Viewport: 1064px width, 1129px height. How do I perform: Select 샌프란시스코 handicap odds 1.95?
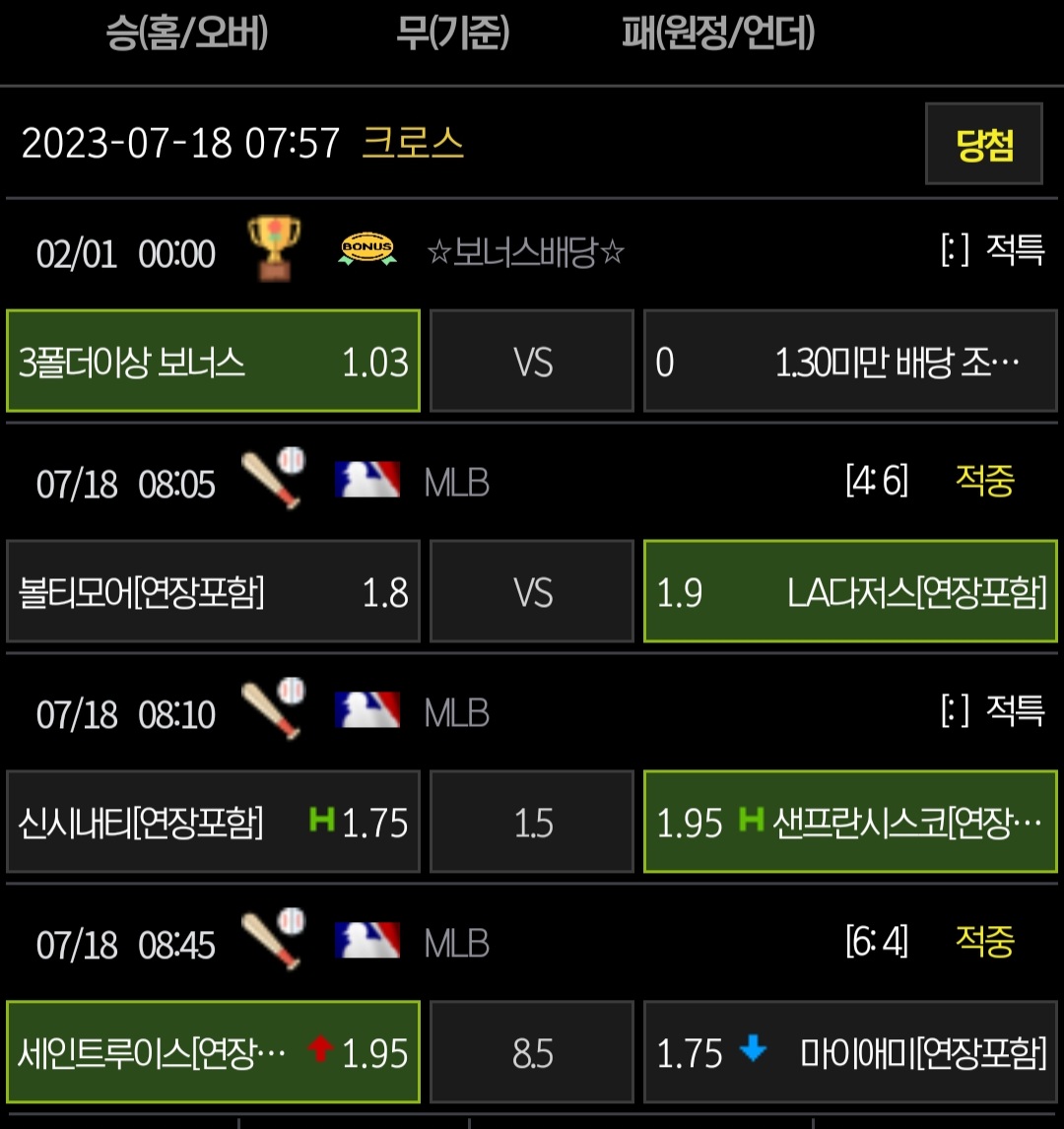pyautogui.click(x=850, y=822)
